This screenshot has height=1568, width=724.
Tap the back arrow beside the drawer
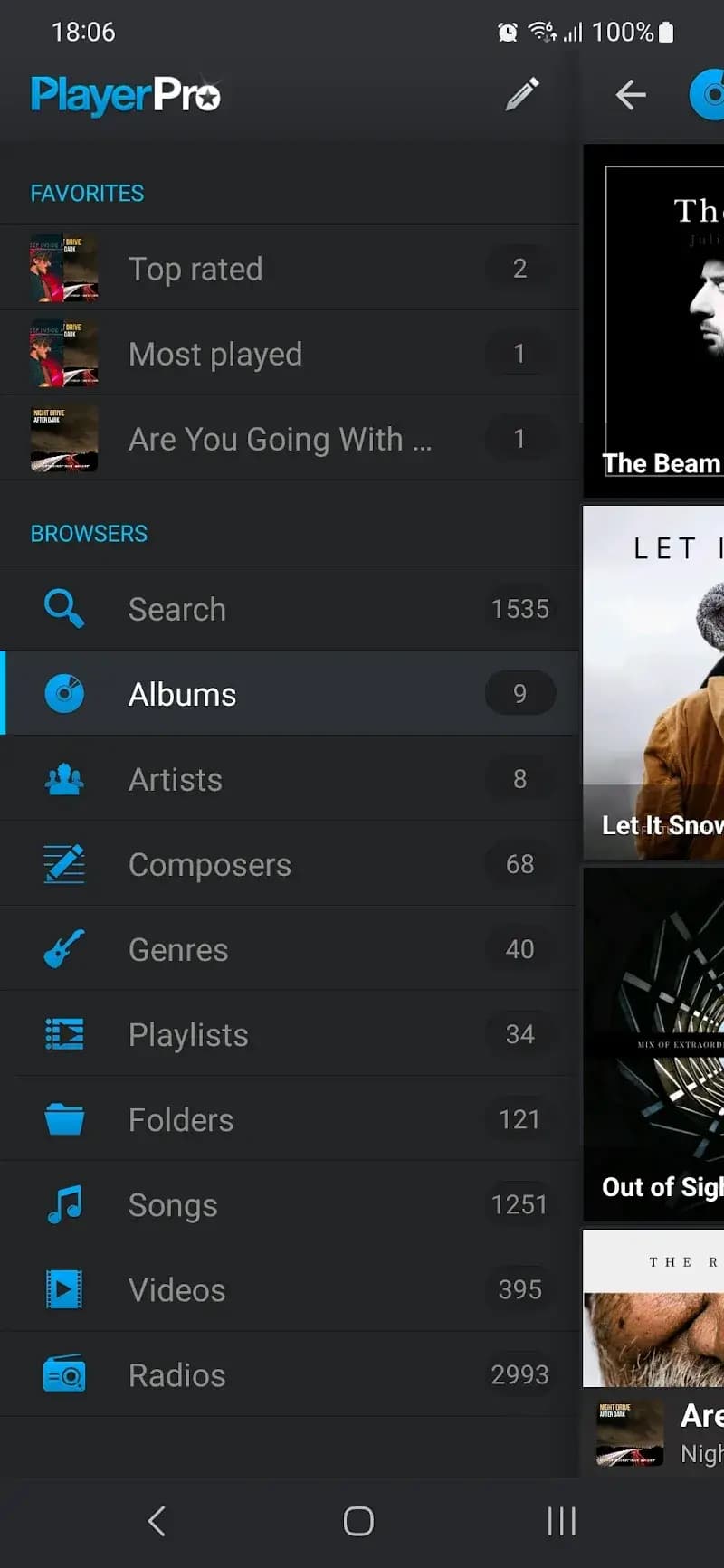(631, 94)
